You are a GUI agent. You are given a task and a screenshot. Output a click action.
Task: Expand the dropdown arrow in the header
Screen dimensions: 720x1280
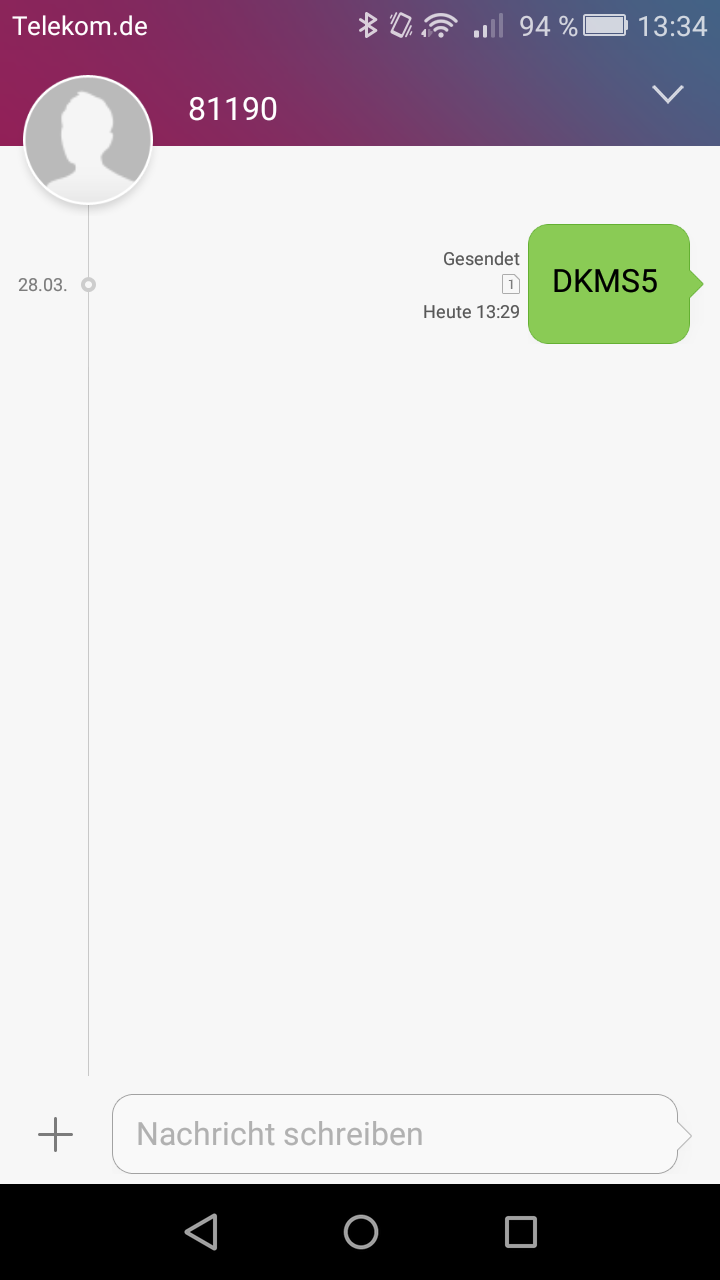coord(667,94)
